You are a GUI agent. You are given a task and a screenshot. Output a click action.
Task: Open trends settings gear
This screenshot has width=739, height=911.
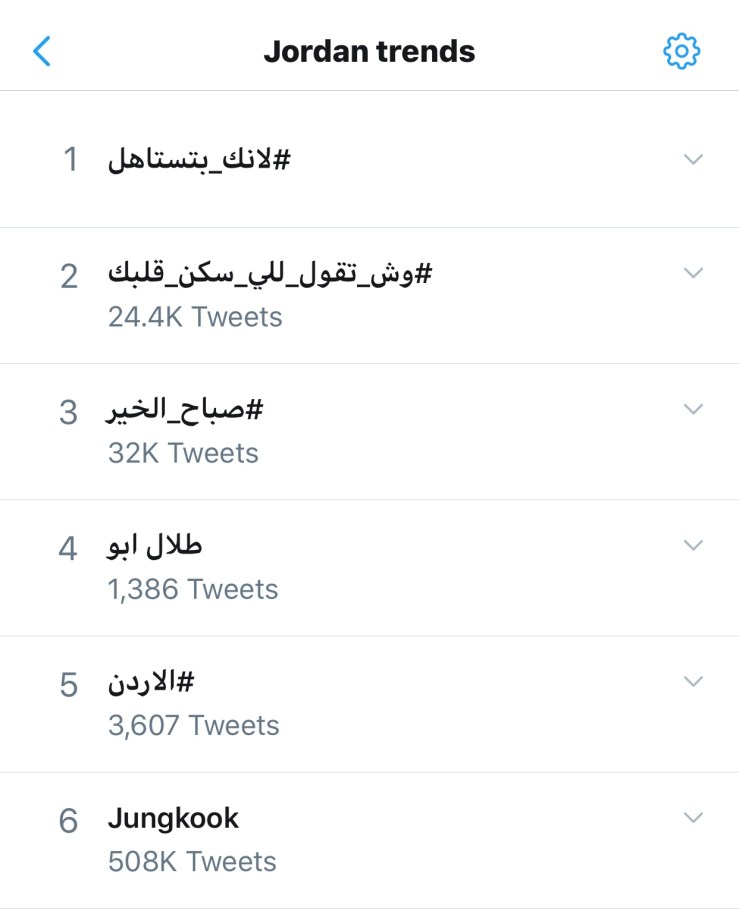pos(681,51)
